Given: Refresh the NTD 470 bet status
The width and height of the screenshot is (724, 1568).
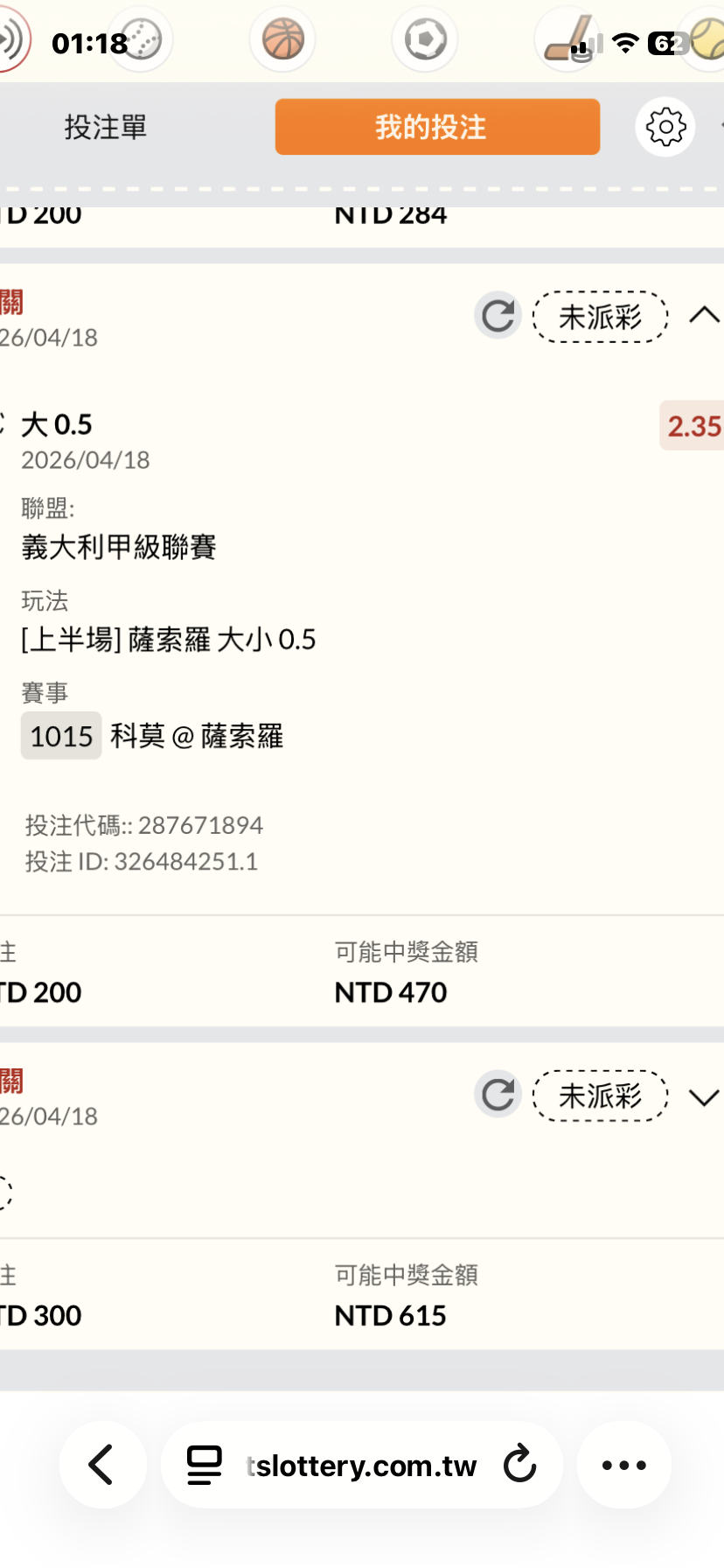Looking at the screenshot, I should pos(498,316).
